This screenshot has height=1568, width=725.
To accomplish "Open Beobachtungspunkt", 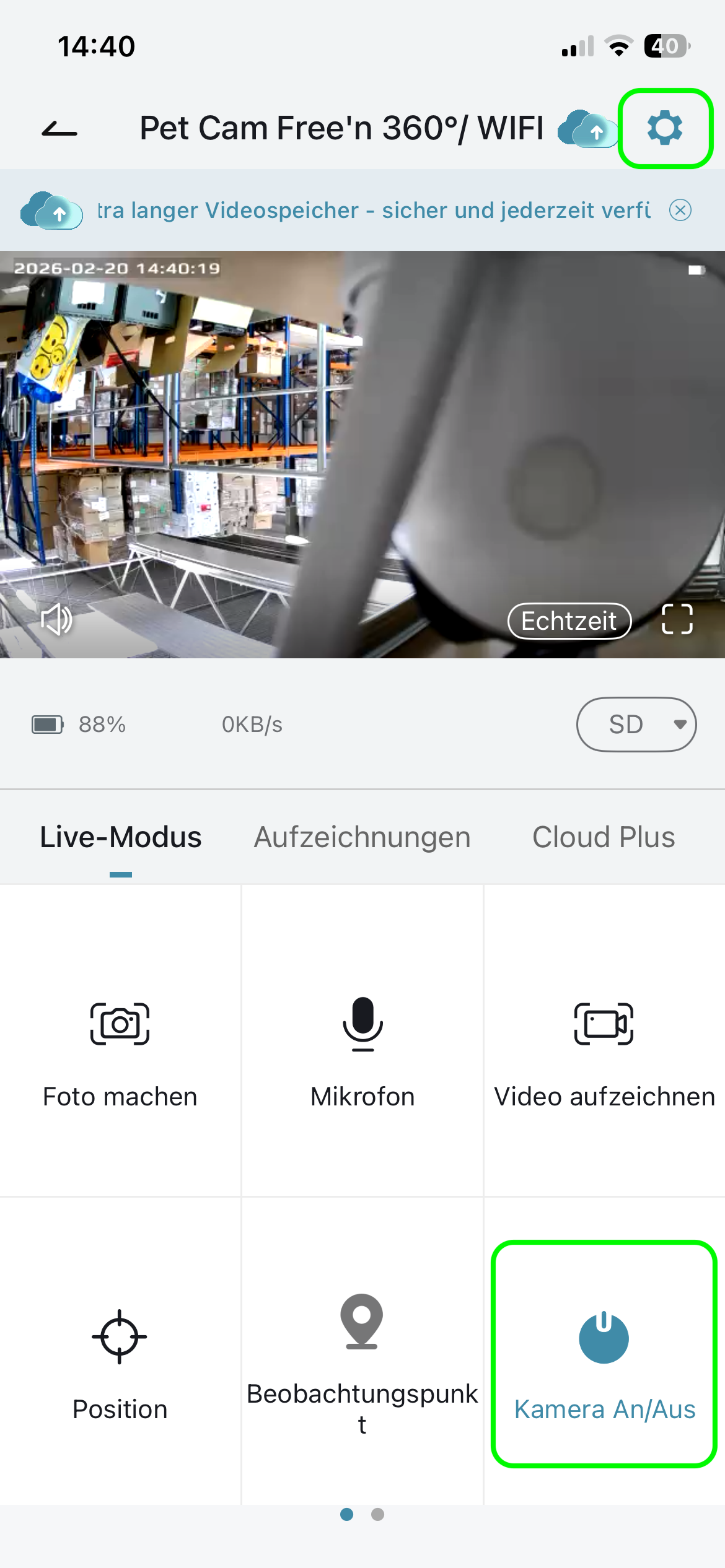I will (x=362, y=1356).
